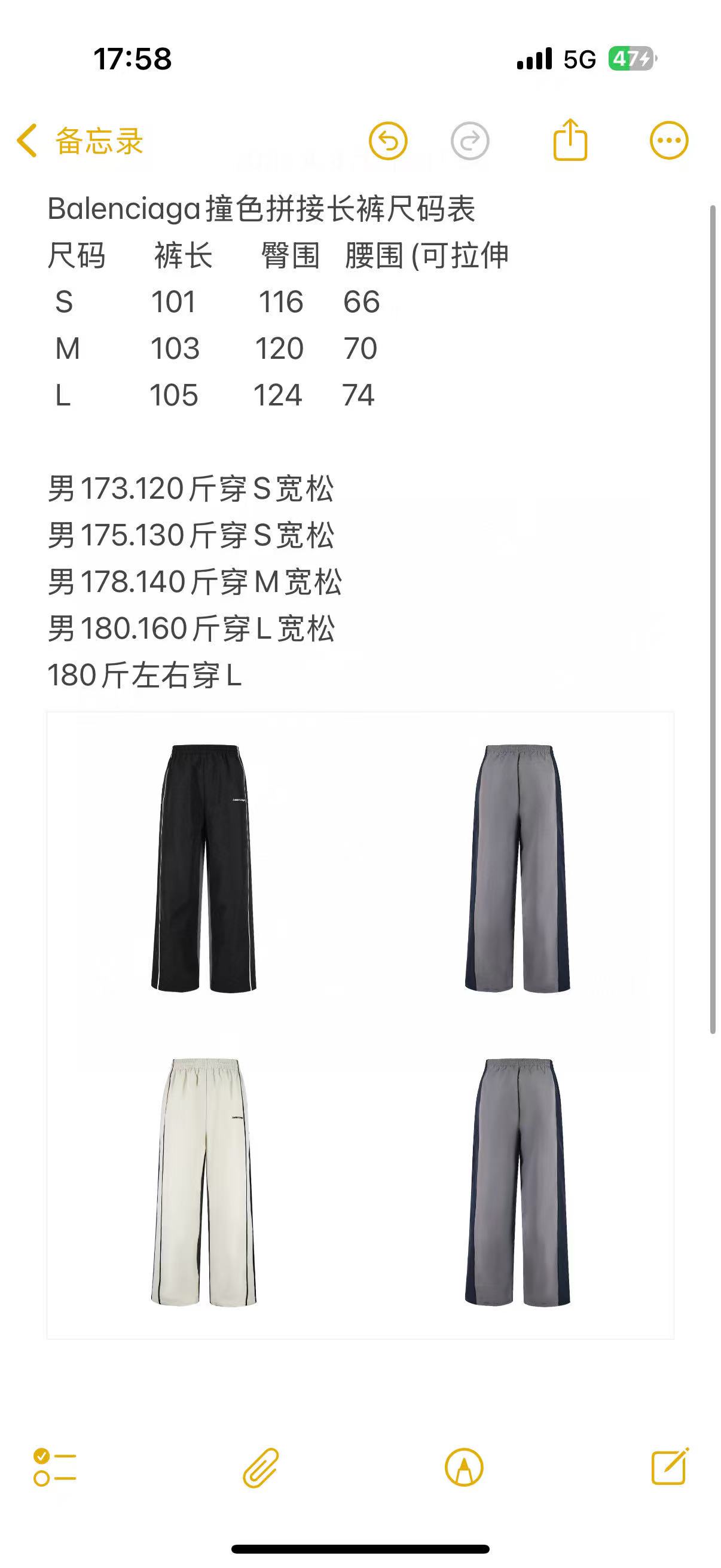721x1568 pixels.
Task: Undo the last edit
Action: tap(388, 141)
